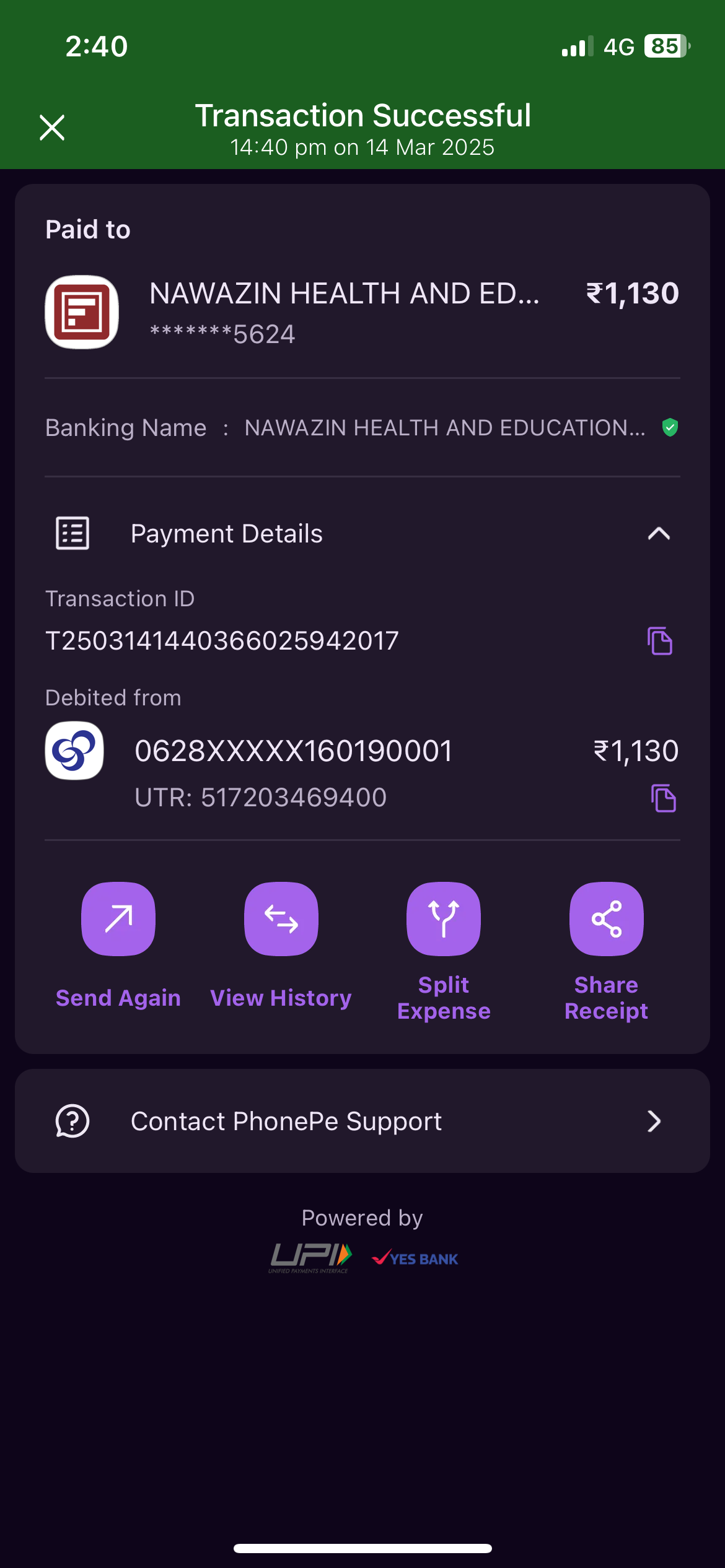Image resolution: width=725 pixels, height=1568 pixels.
Task: Close the Transaction Successful screen
Action: click(52, 128)
